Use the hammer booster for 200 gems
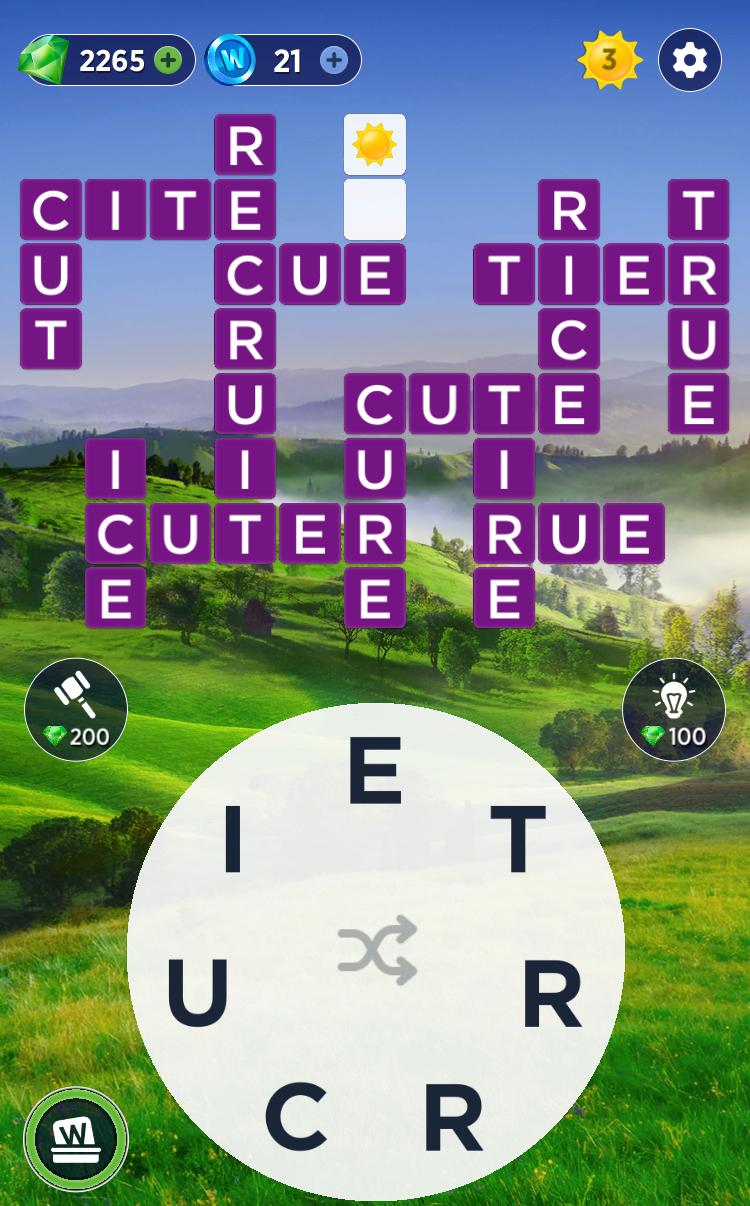The image size is (750, 1206). coord(76,709)
